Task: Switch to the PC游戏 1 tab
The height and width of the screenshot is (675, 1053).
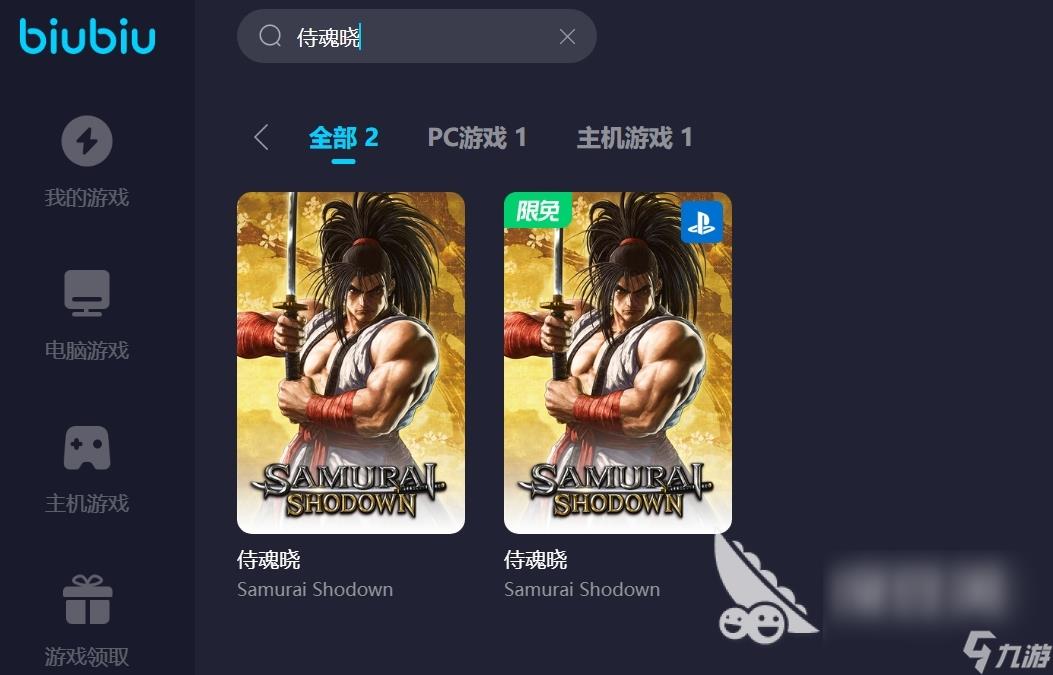Action: [x=477, y=137]
